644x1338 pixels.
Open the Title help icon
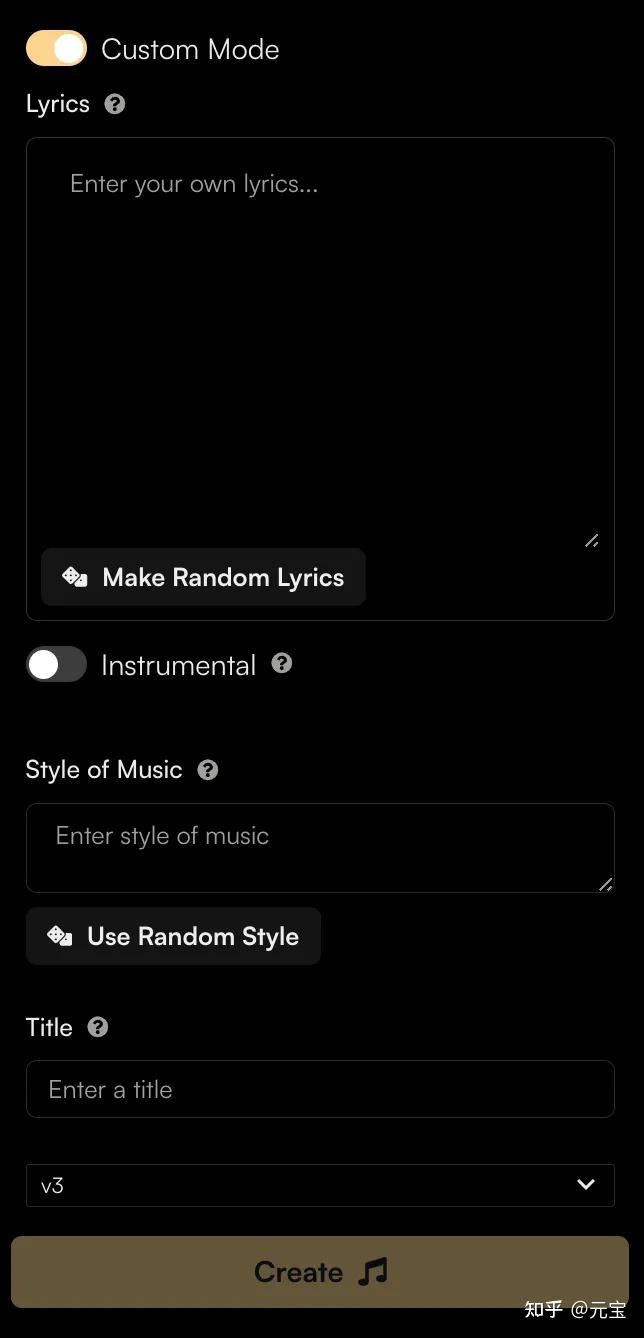[98, 1027]
